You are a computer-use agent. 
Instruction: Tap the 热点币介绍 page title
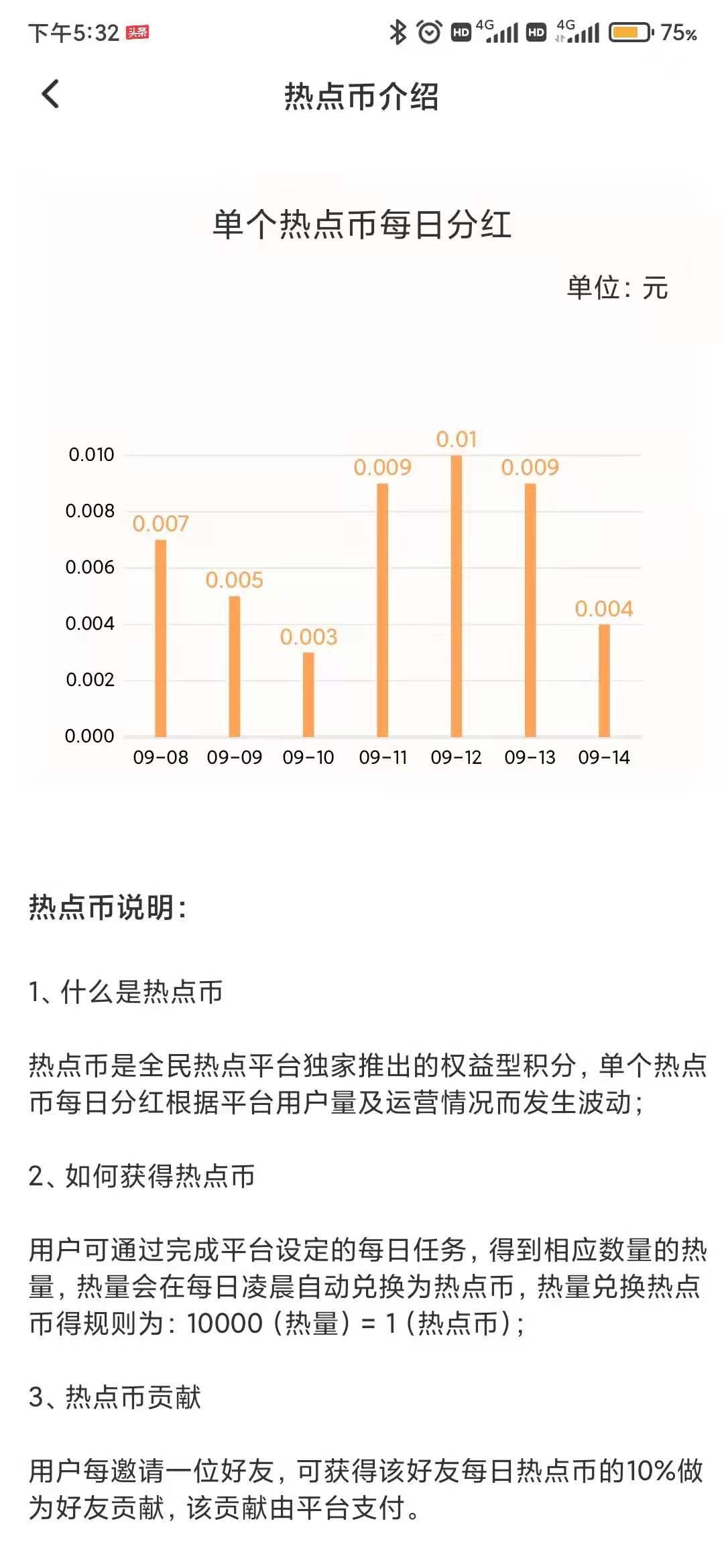tap(362, 94)
